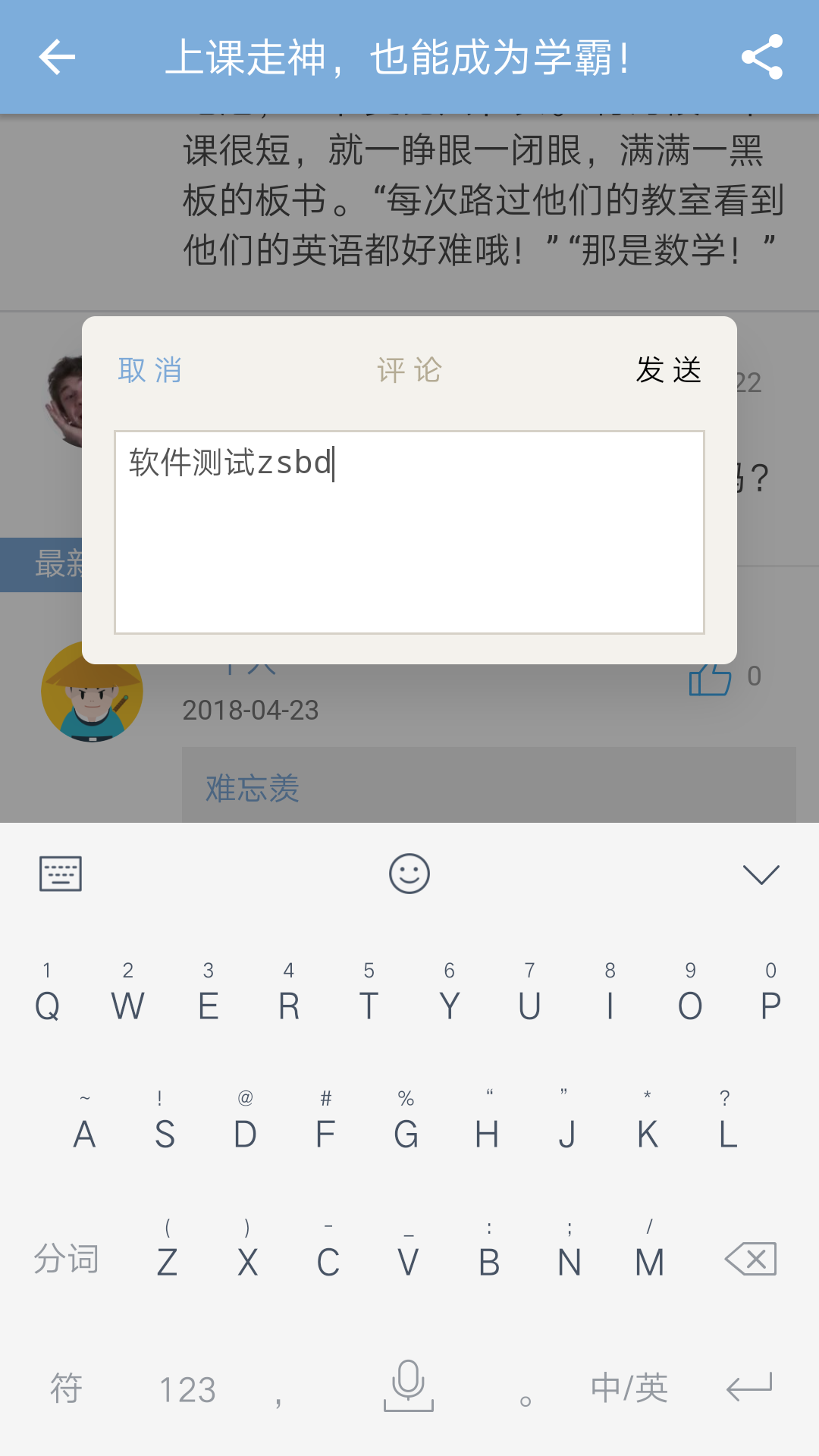Hit the return key
Screen dimensions: 819x1456
[x=749, y=1388]
